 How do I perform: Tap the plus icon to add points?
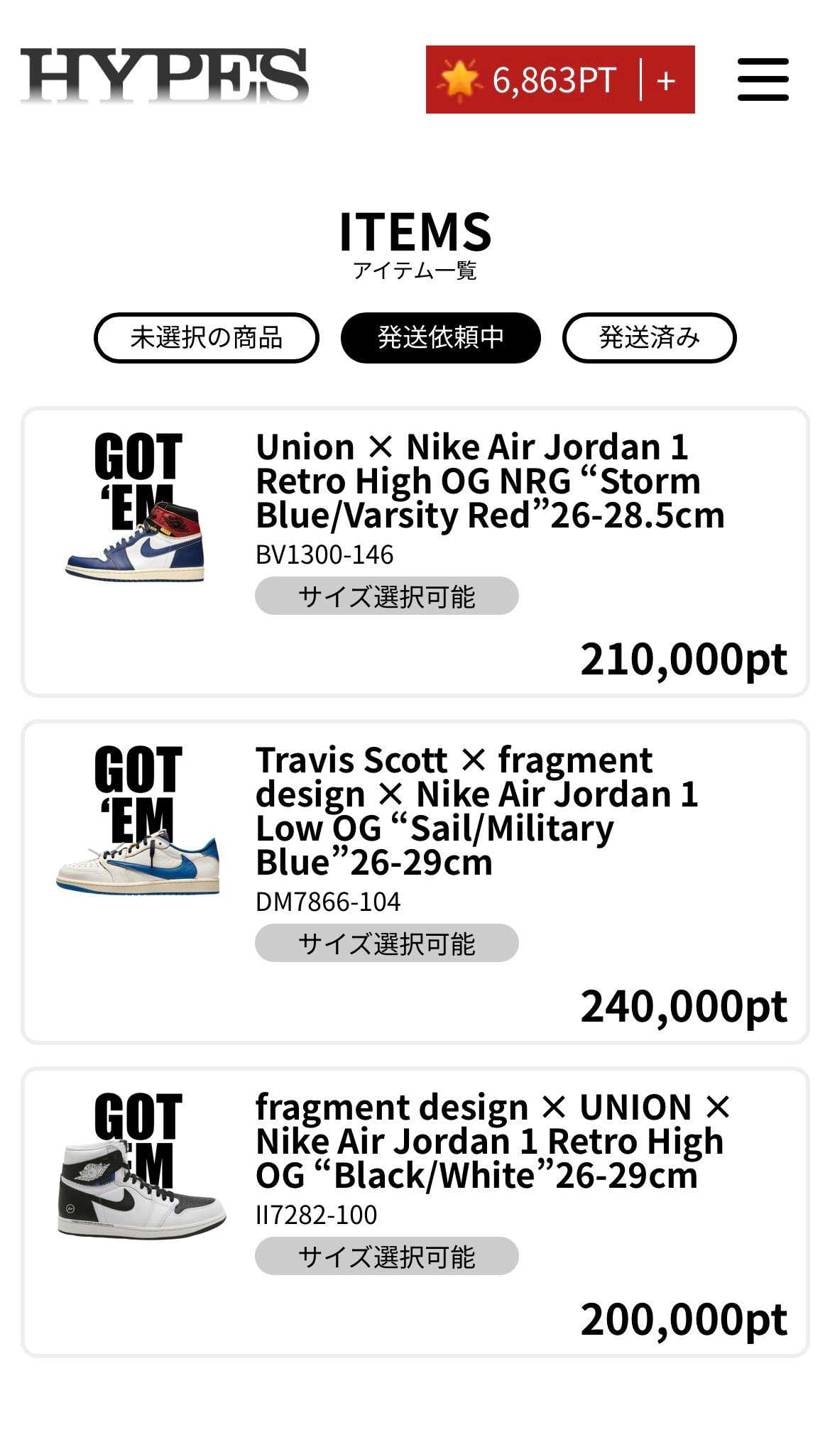coord(665,78)
